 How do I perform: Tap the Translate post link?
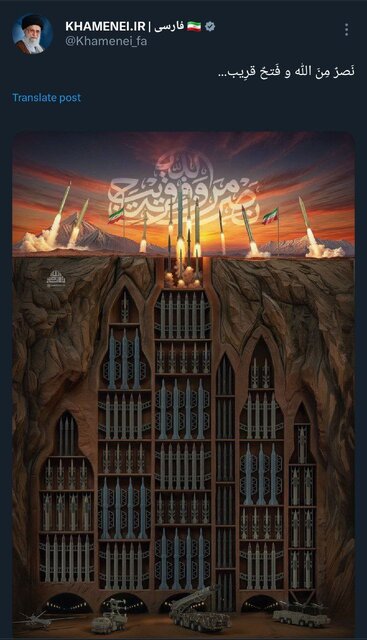coord(47,98)
